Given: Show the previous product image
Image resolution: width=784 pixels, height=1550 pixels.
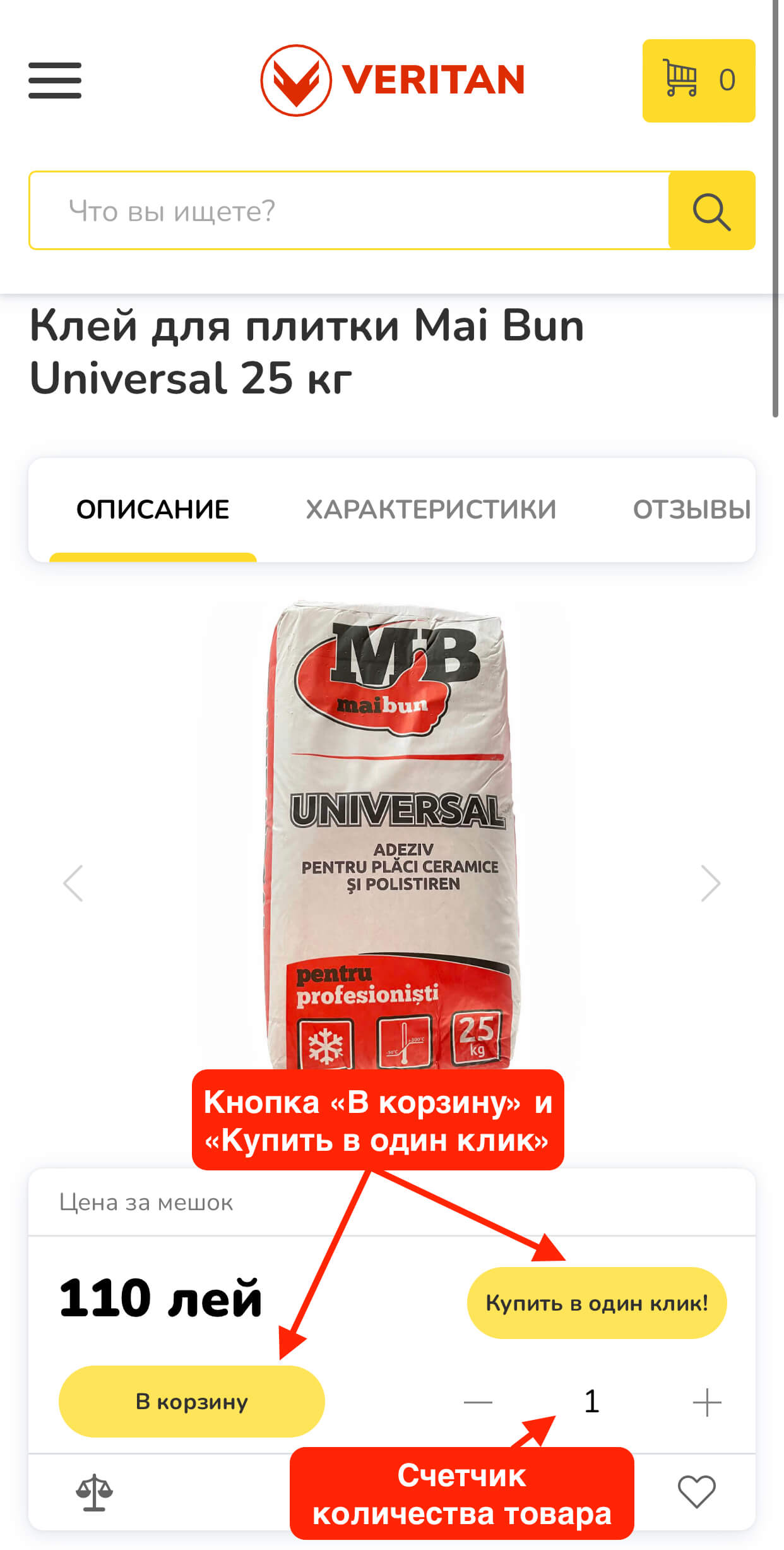Looking at the screenshot, I should coord(73,882).
